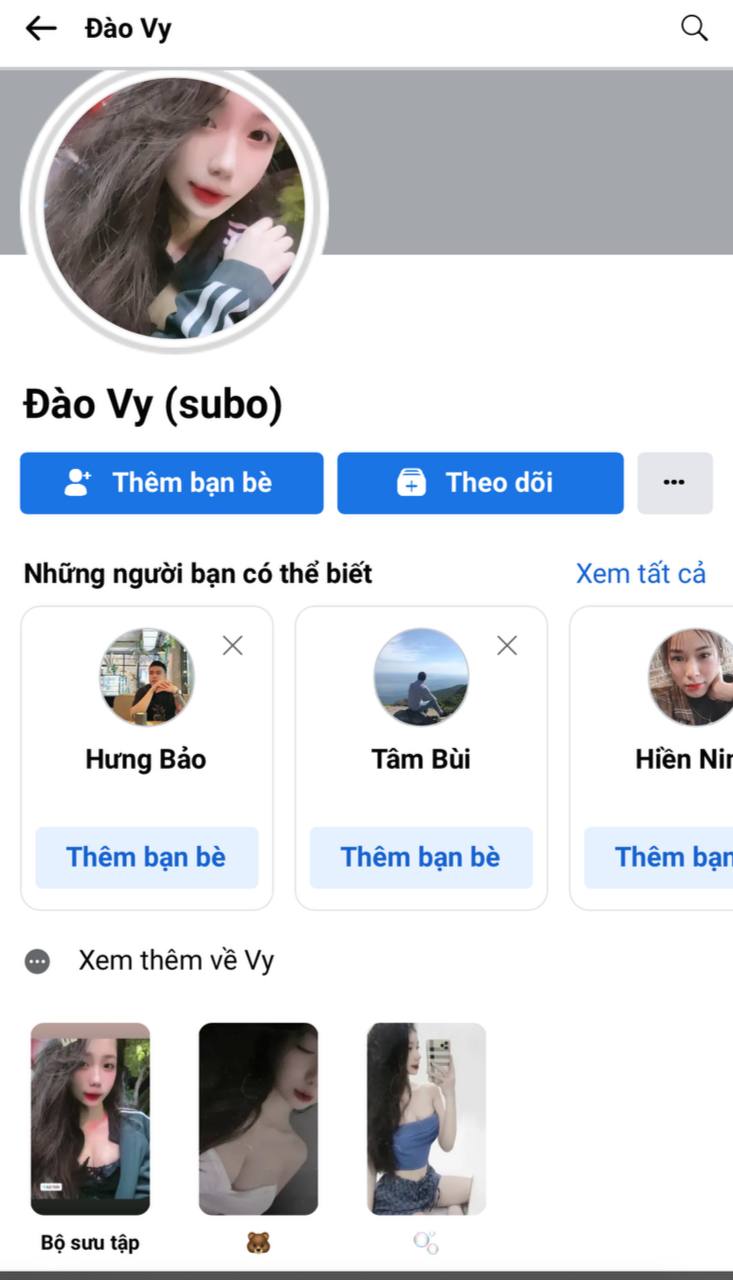The image size is (733, 1280).
Task: Open the three-dot more options button
Action: 674,483
